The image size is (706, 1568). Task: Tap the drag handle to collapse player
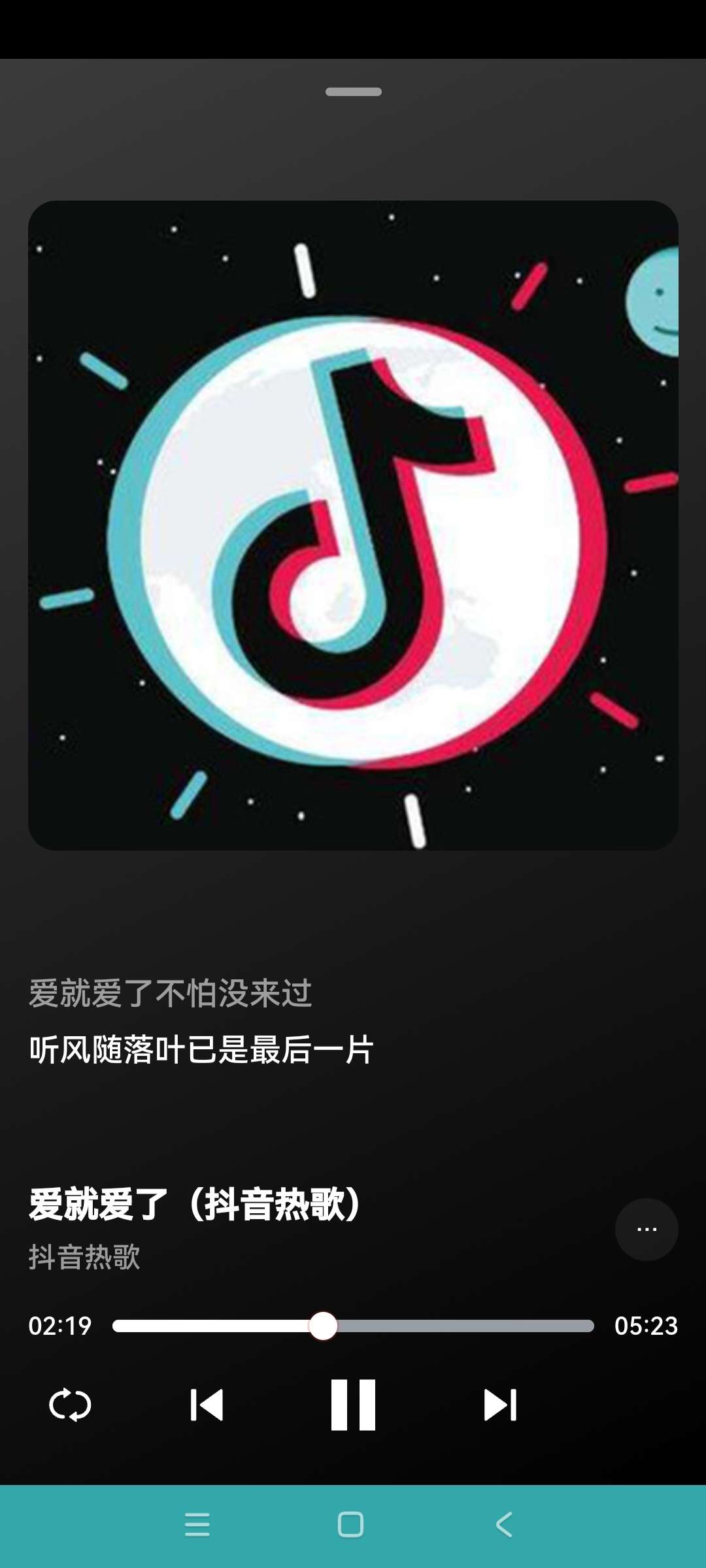(353, 91)
